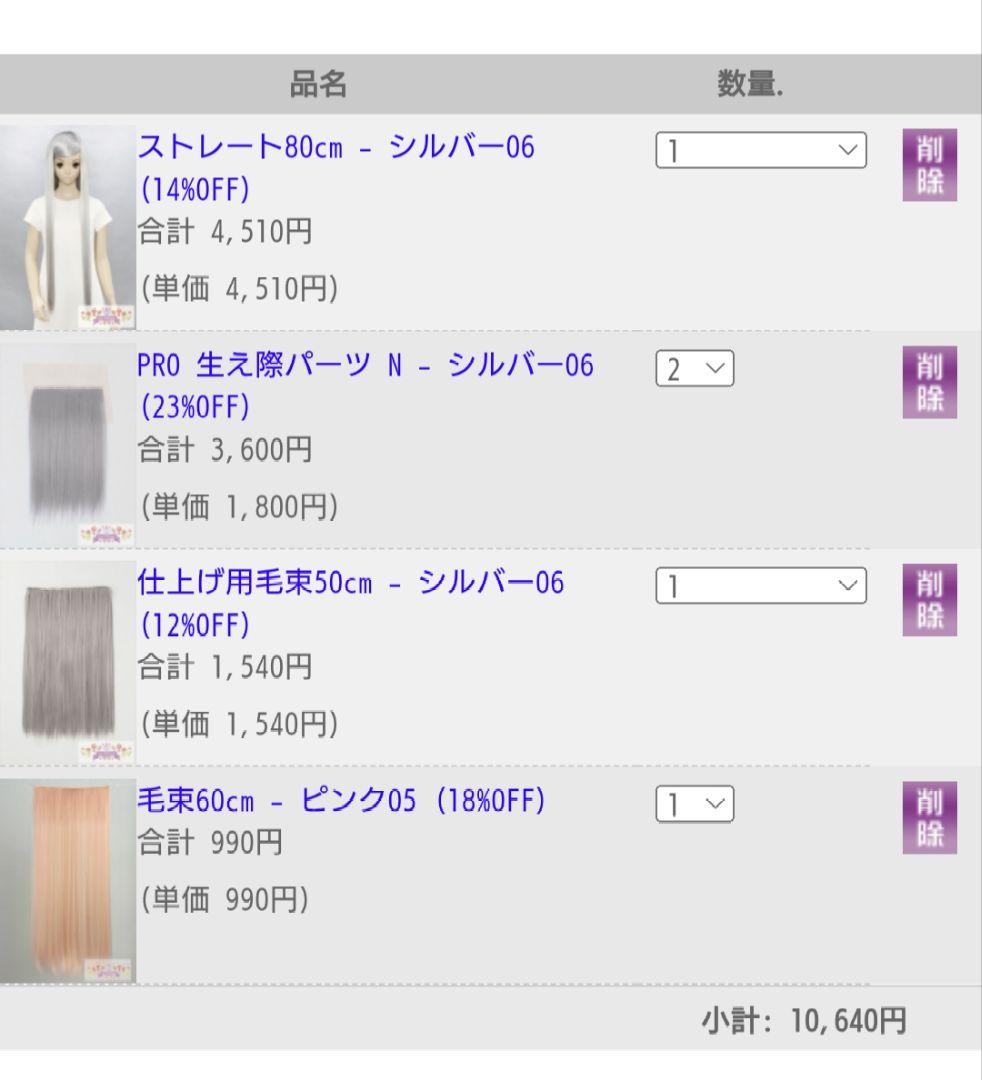Open the PRO 生え際パーツ N product link
This screenshot has height=1080, width=982.
pyautogui.click(x=368, y=367)
